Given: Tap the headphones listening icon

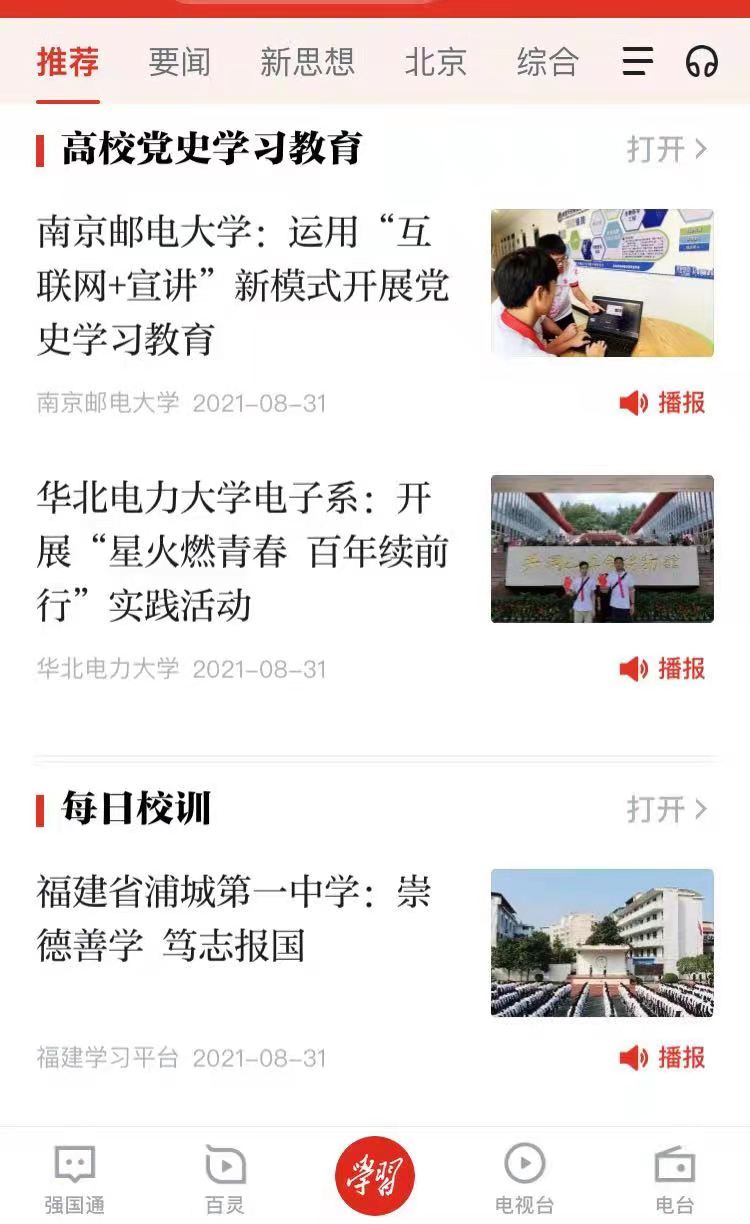Looking at the screenshot, I should coord(702,62).
